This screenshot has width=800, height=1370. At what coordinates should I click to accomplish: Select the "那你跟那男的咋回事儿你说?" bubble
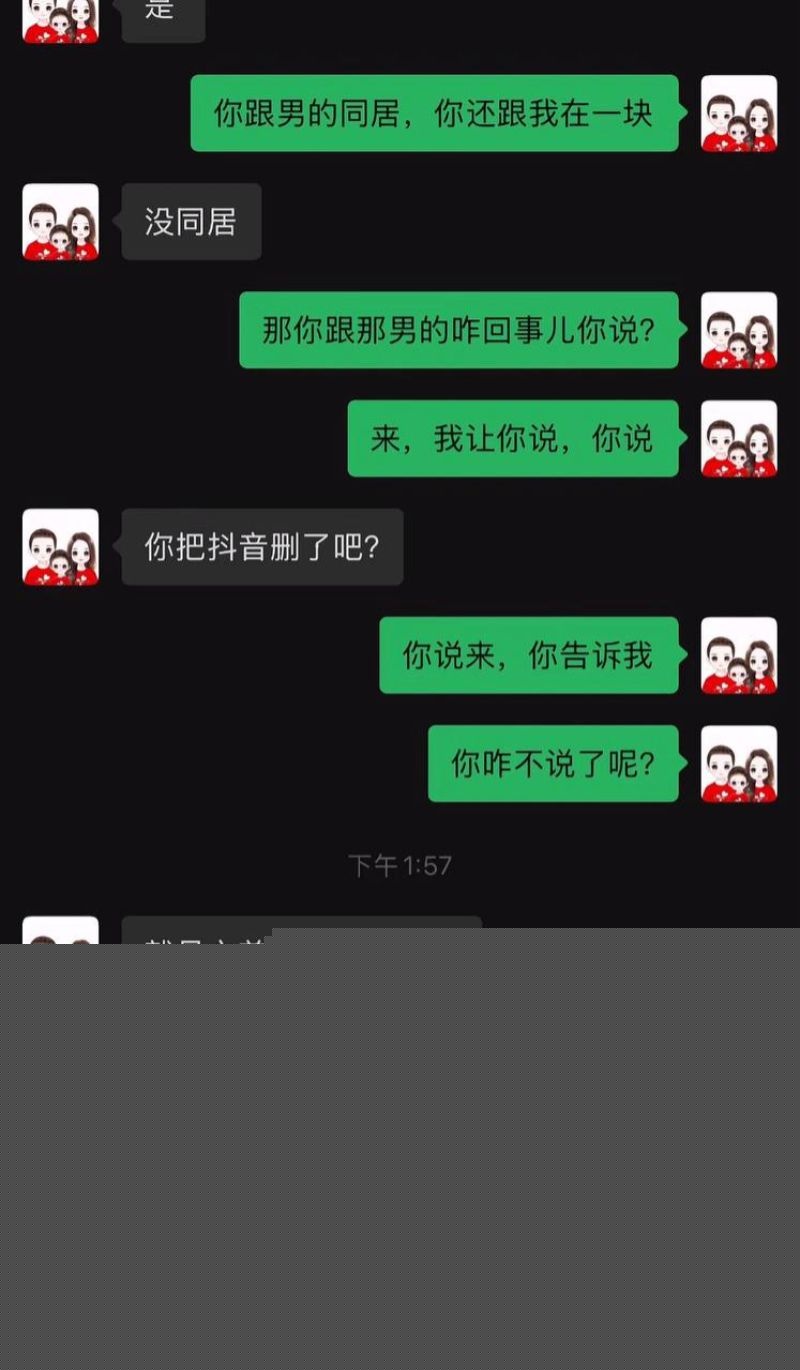(458, 332)
